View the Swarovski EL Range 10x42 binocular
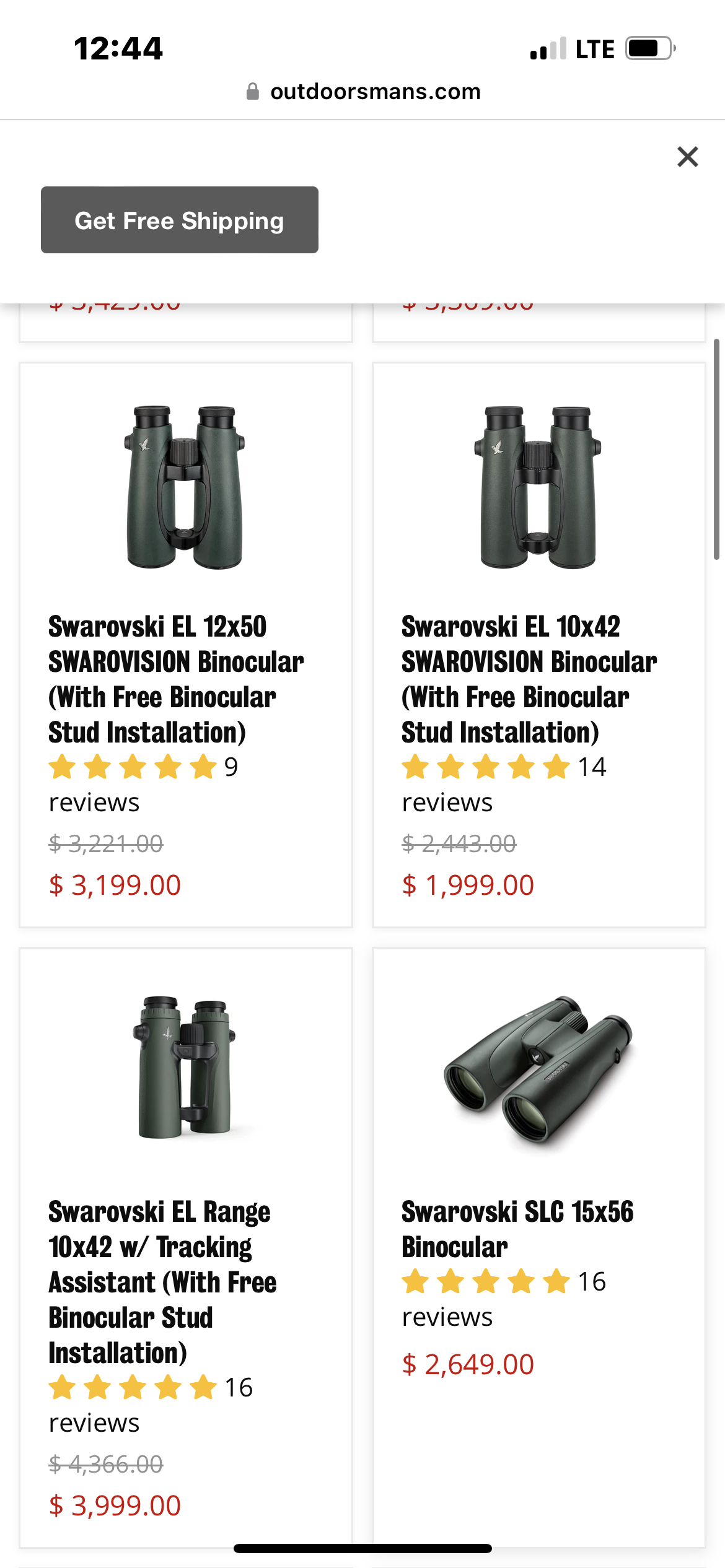This screenshot has height=1568, width=725. (x=186, y=1247)
